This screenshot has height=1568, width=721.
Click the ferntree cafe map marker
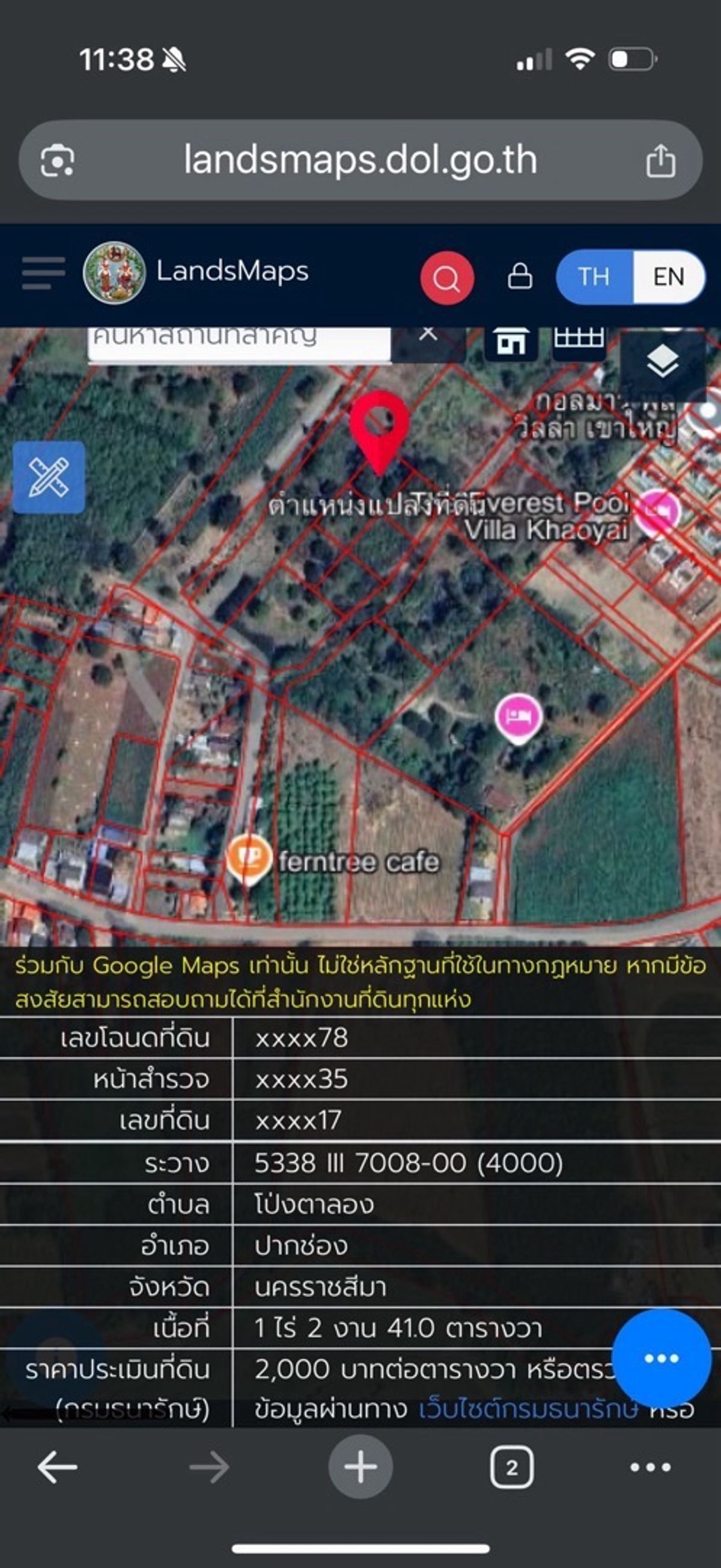pos(249,855)
